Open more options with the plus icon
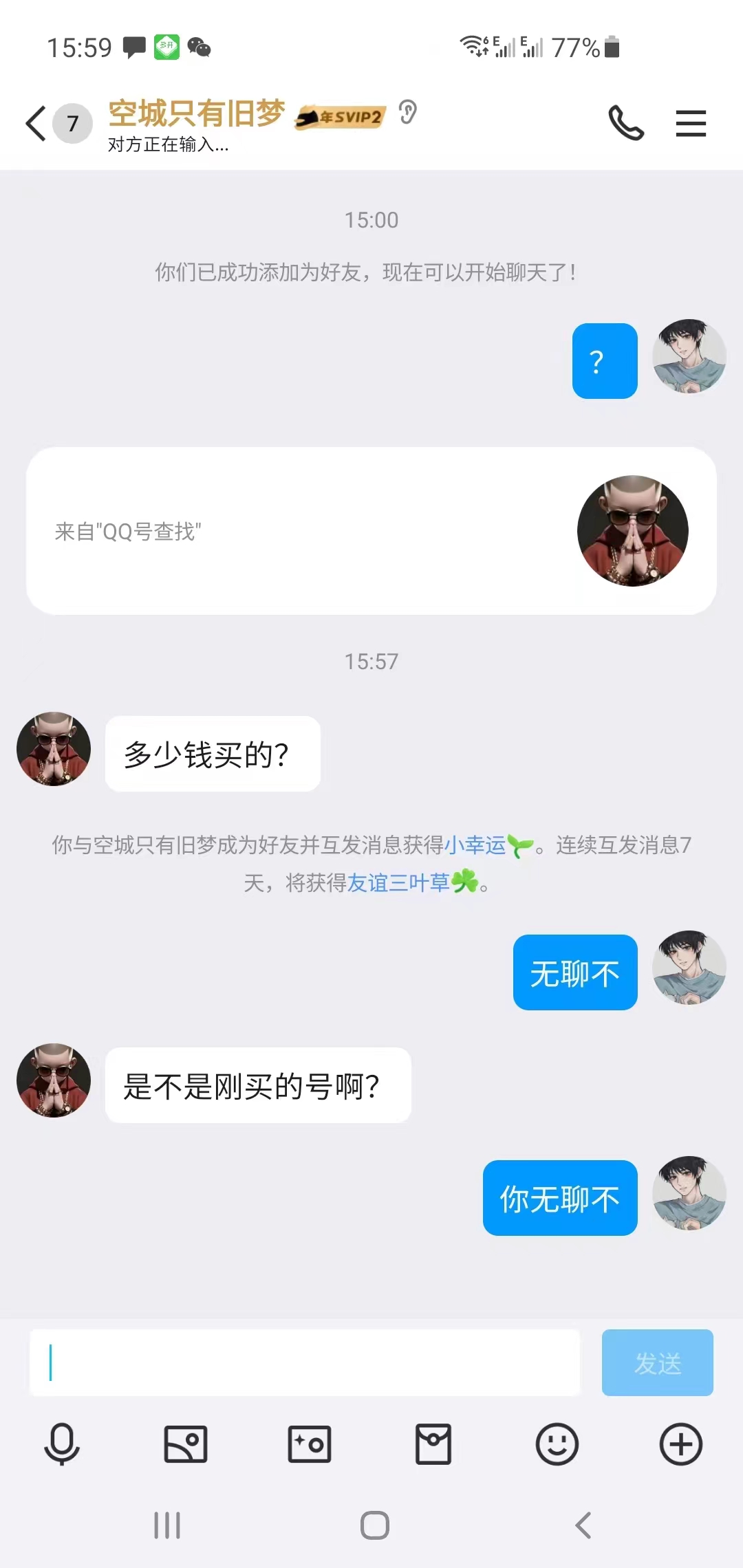 pos(681,1444)
